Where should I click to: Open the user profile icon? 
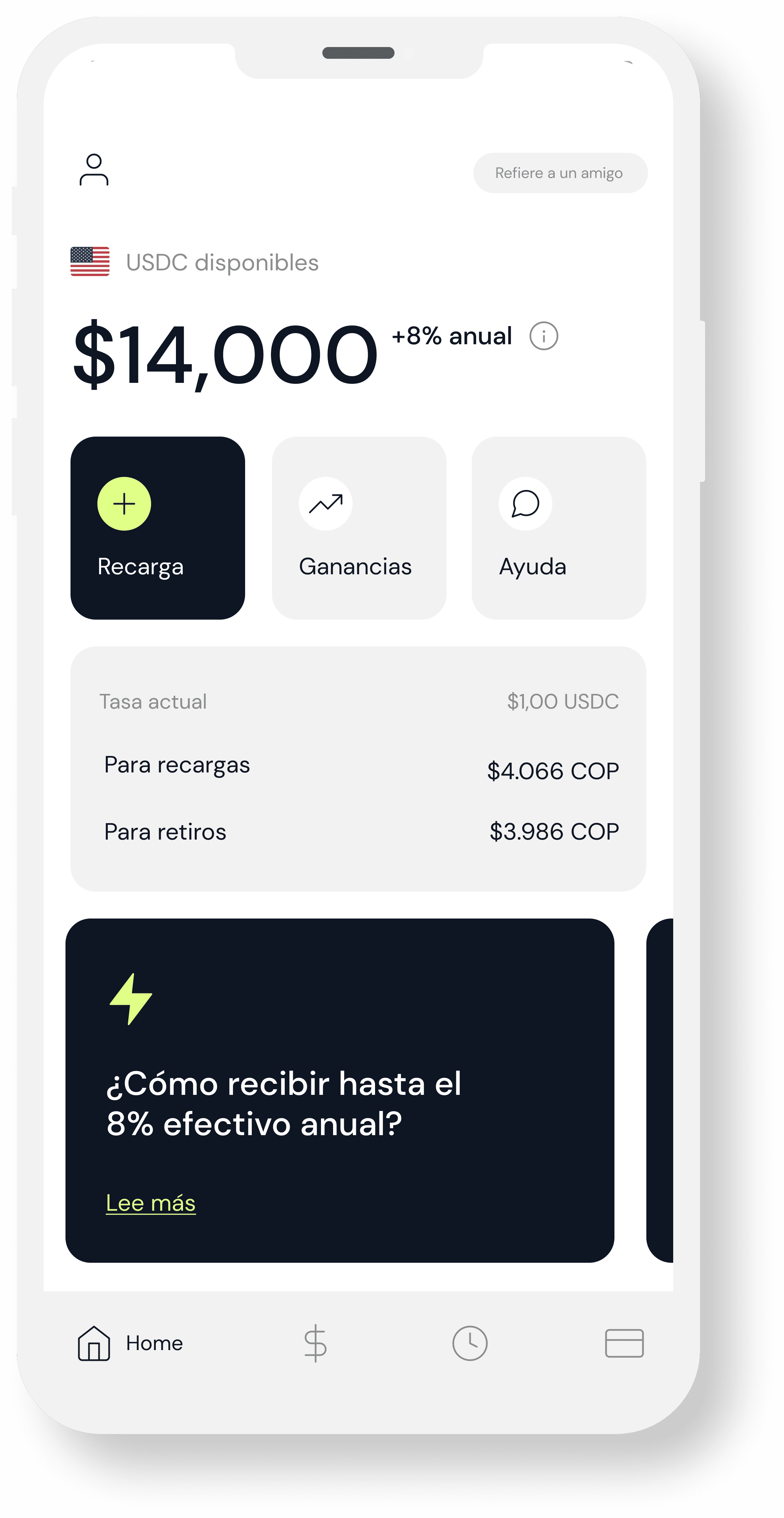tap(94, 170)
